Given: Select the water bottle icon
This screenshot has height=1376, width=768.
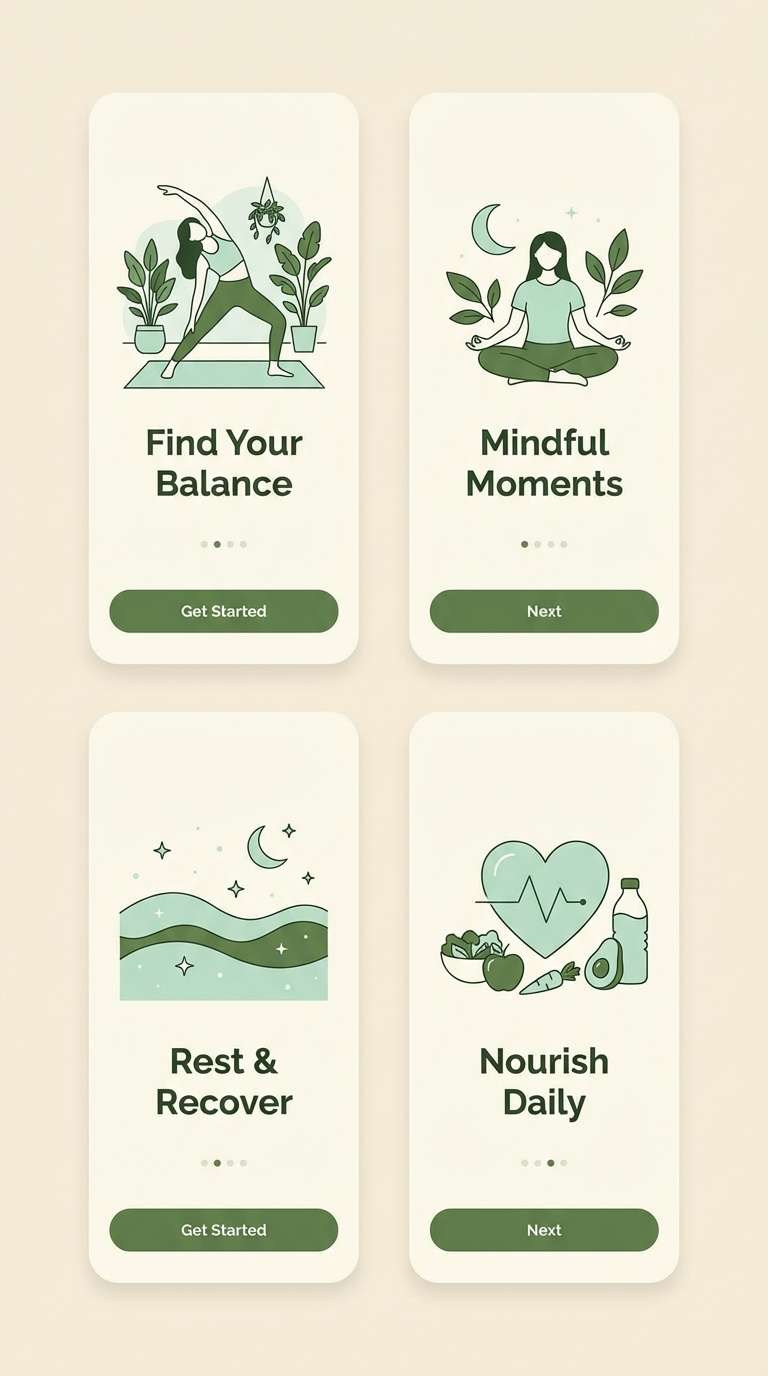Looking at the screenshot, I should pos(630,930).
